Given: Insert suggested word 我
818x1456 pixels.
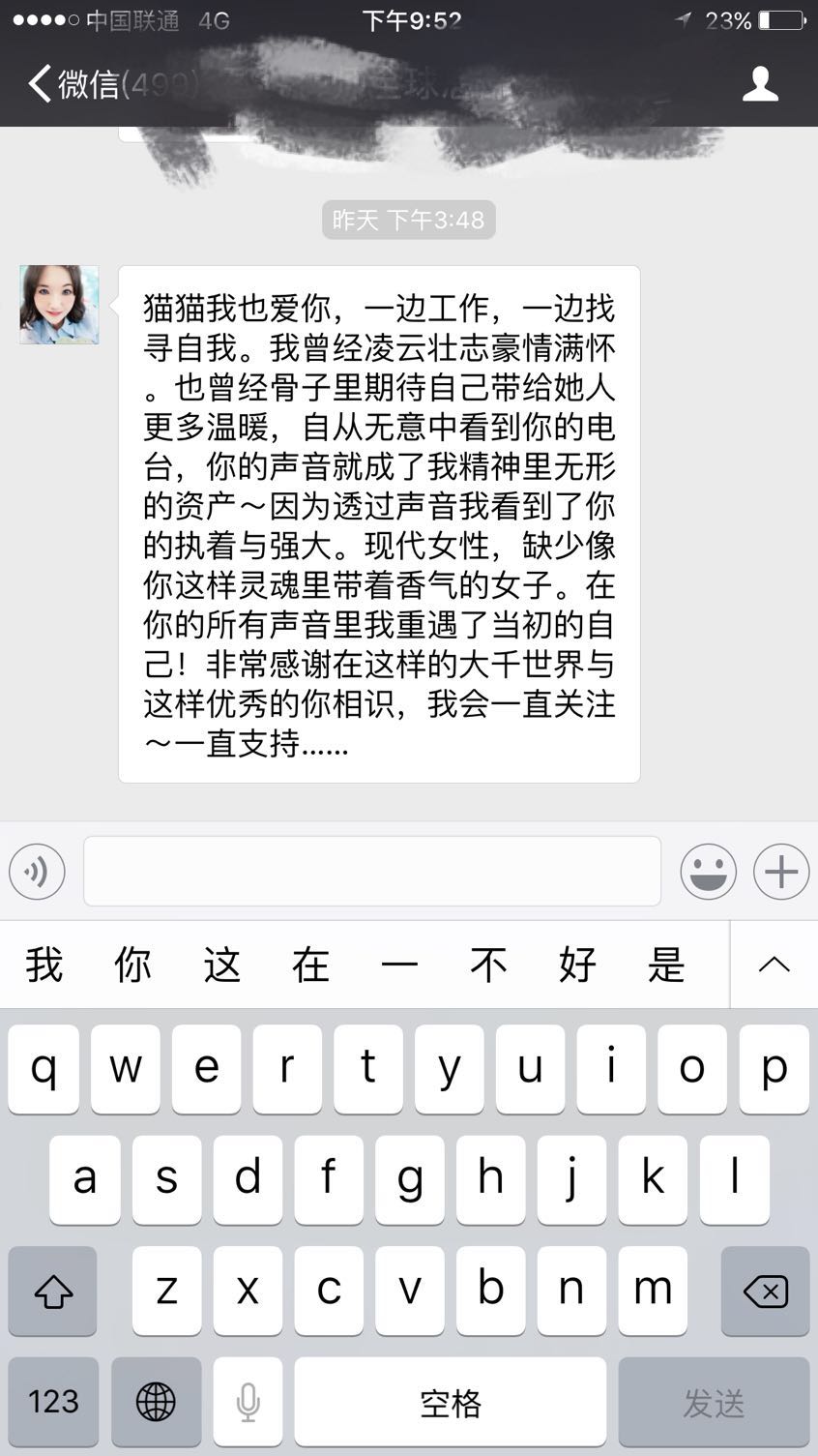Looking at the screenshot, I should point(44,965).
